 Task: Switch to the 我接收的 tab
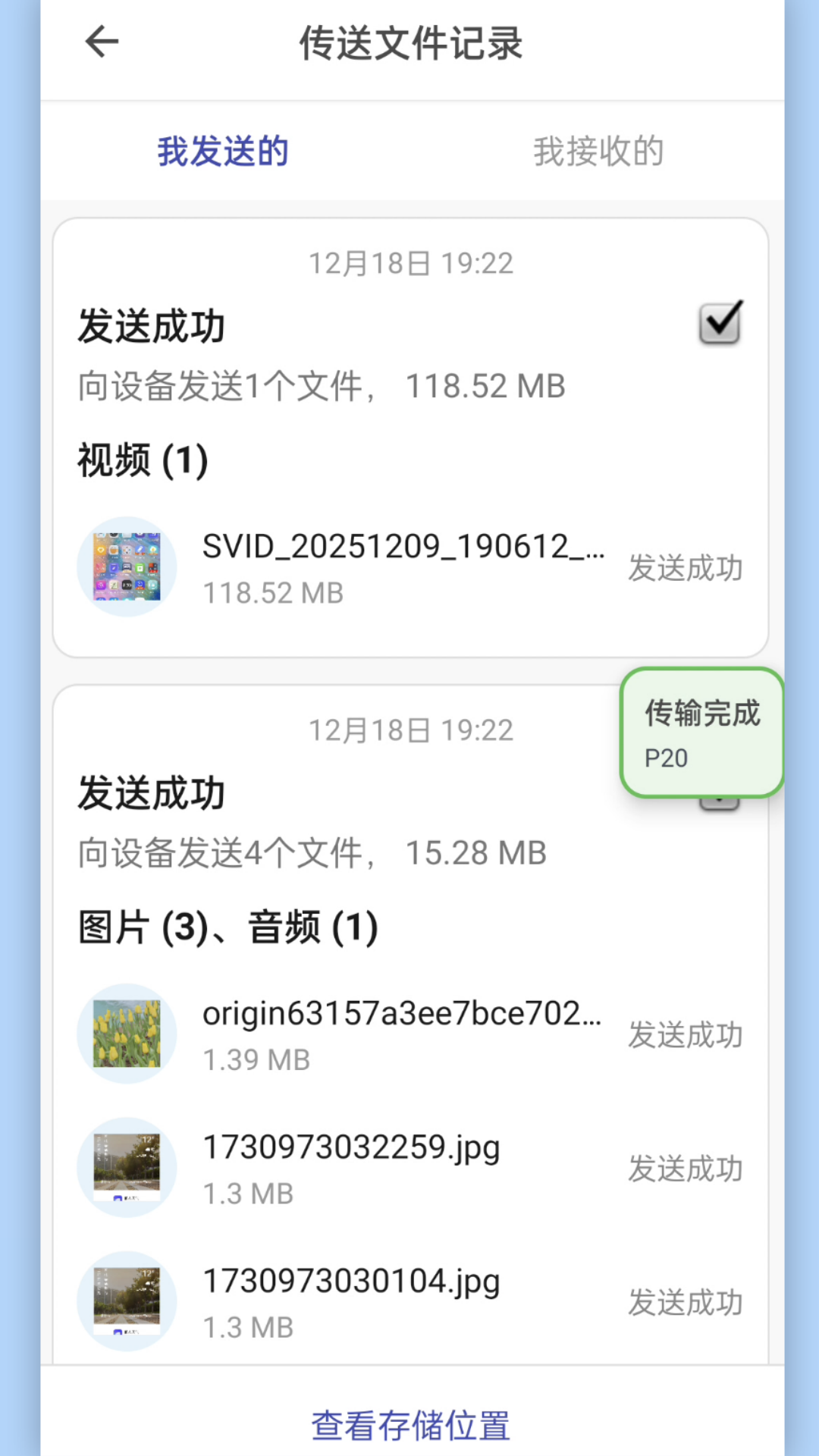coord(598,150)
